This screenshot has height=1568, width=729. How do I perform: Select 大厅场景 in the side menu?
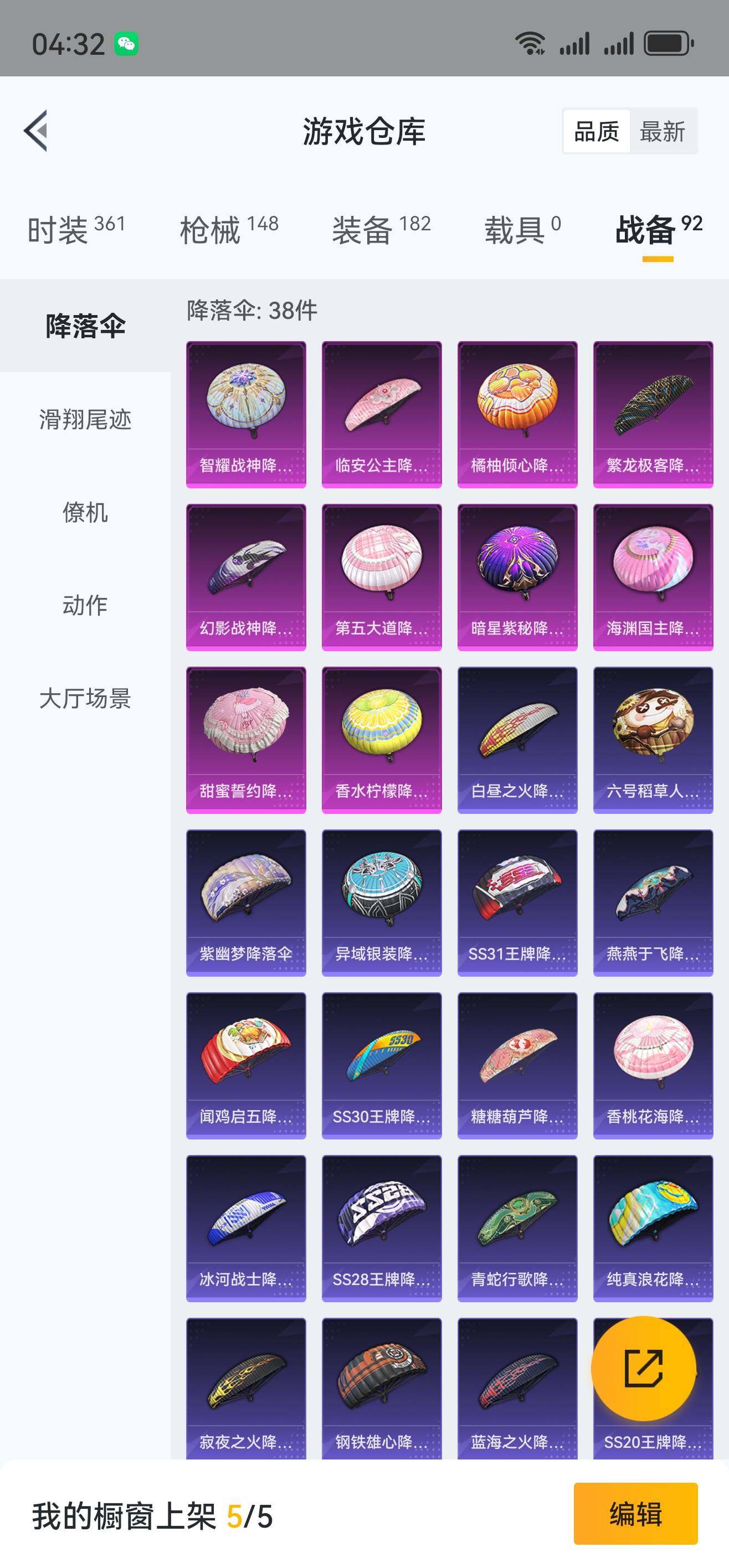pos(85,698)
